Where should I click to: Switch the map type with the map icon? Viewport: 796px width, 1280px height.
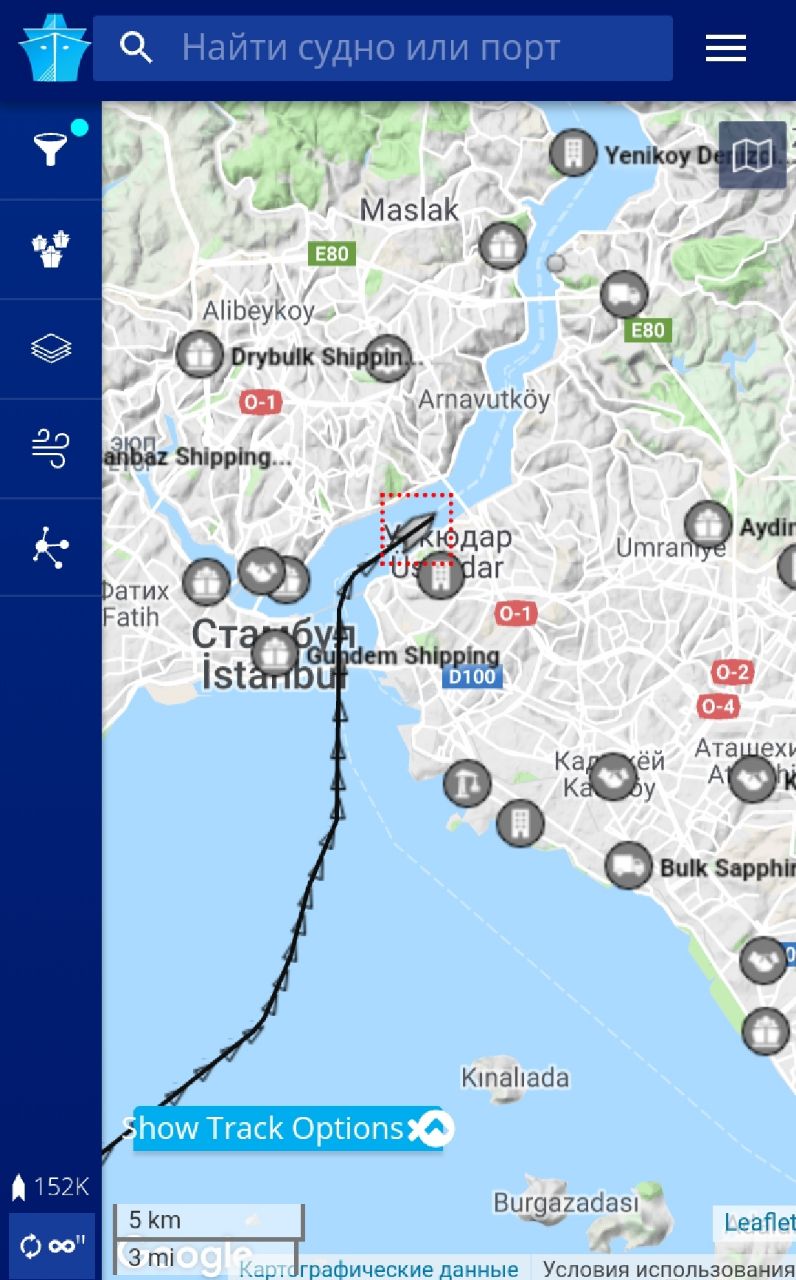click(x=752, y=155)
